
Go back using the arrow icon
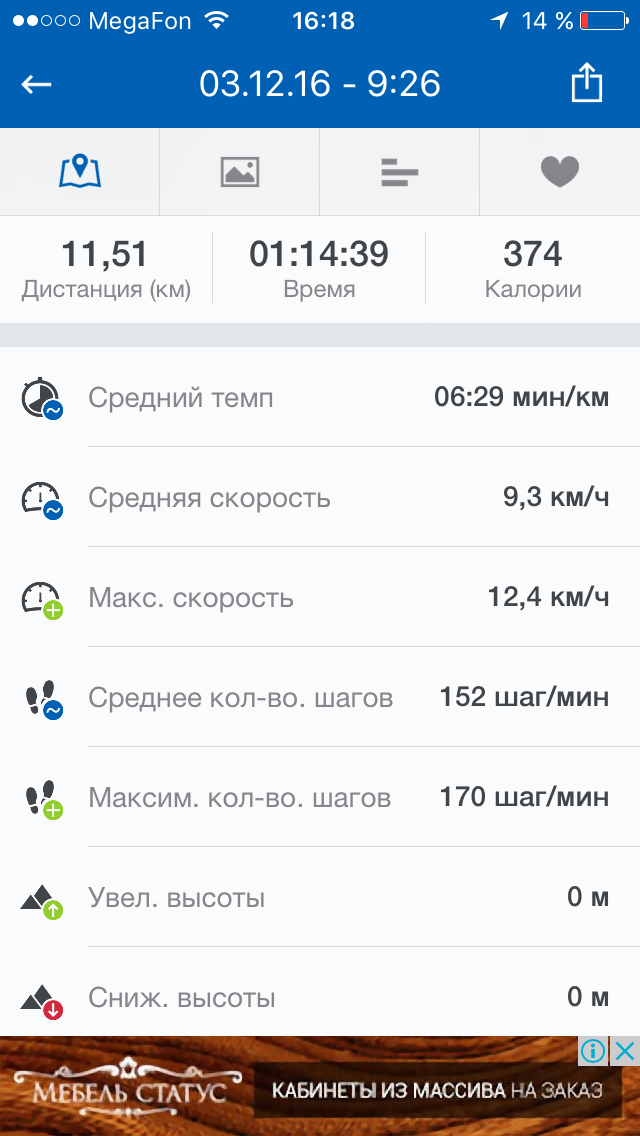coord(37,84)
